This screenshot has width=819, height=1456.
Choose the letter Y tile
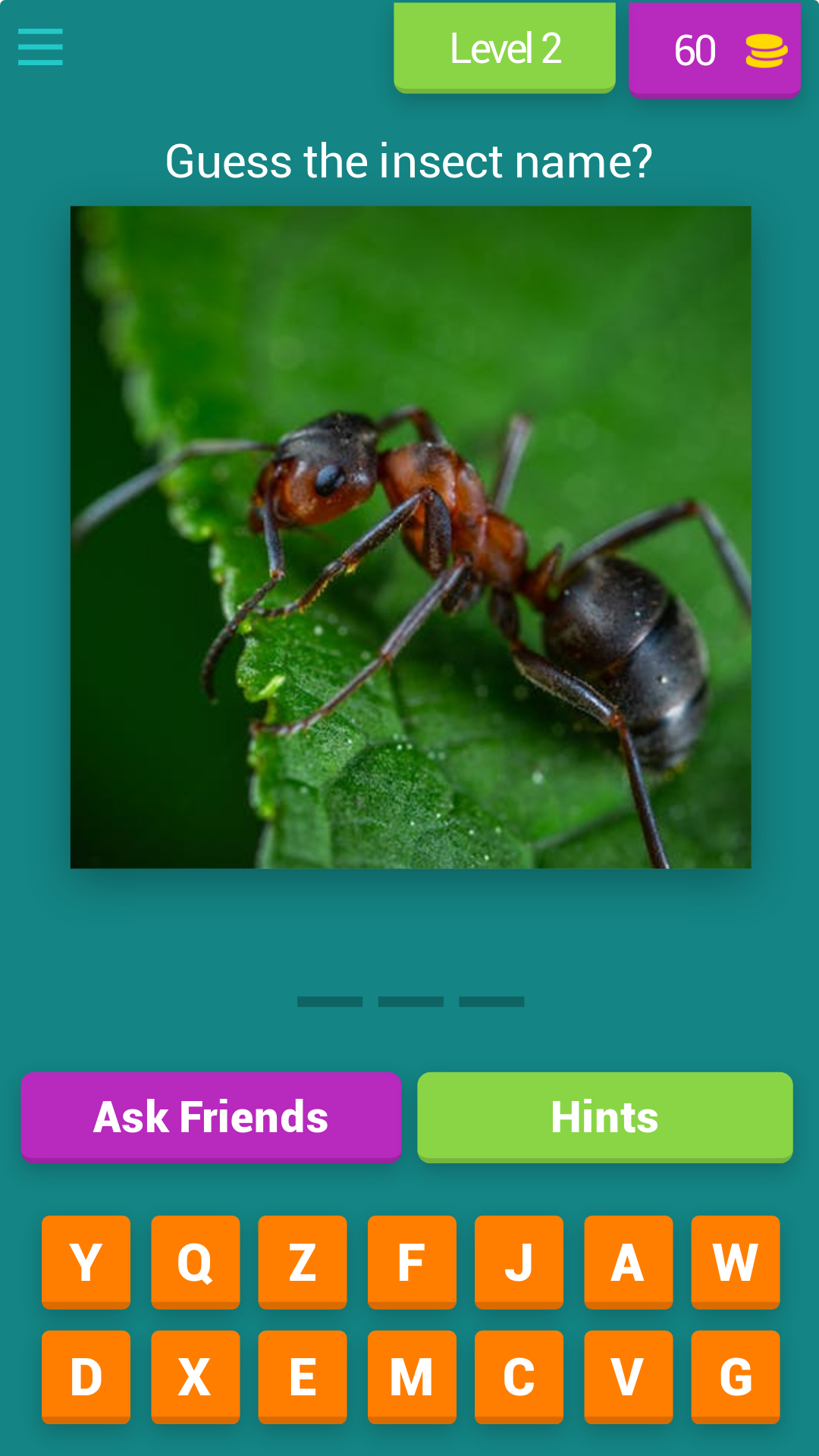coord(86,1262)
